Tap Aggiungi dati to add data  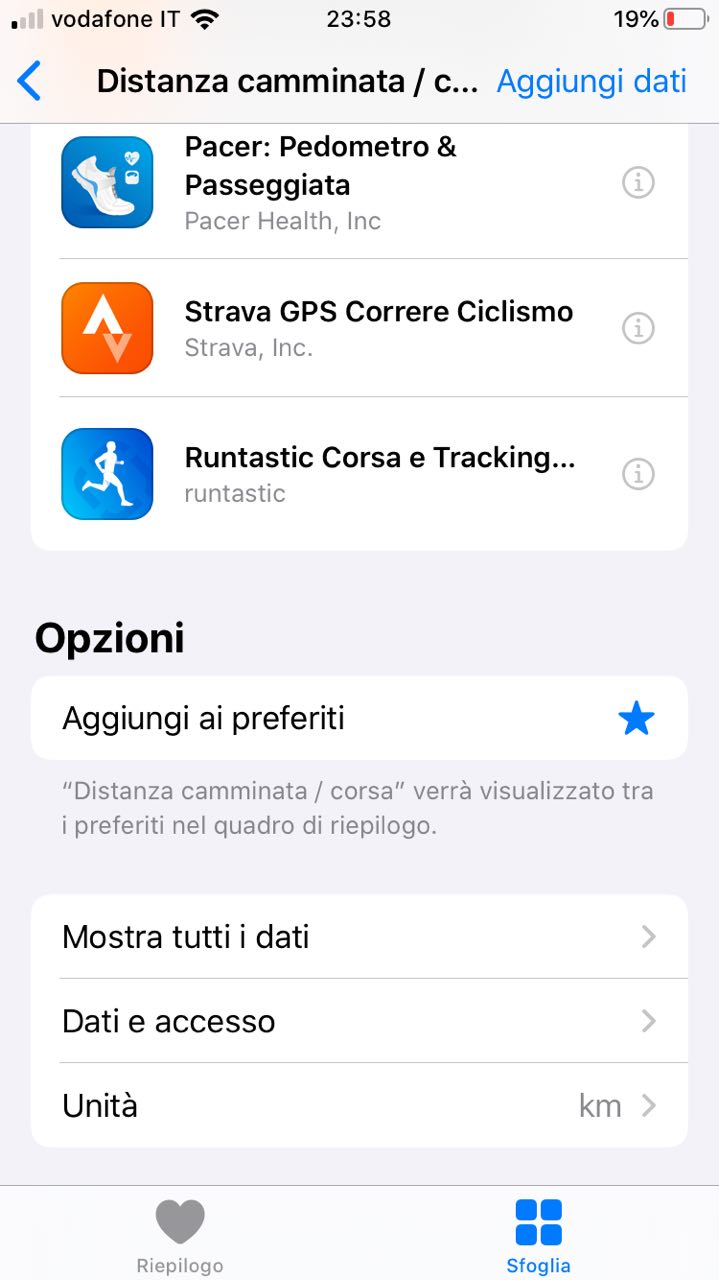(591, 81)
